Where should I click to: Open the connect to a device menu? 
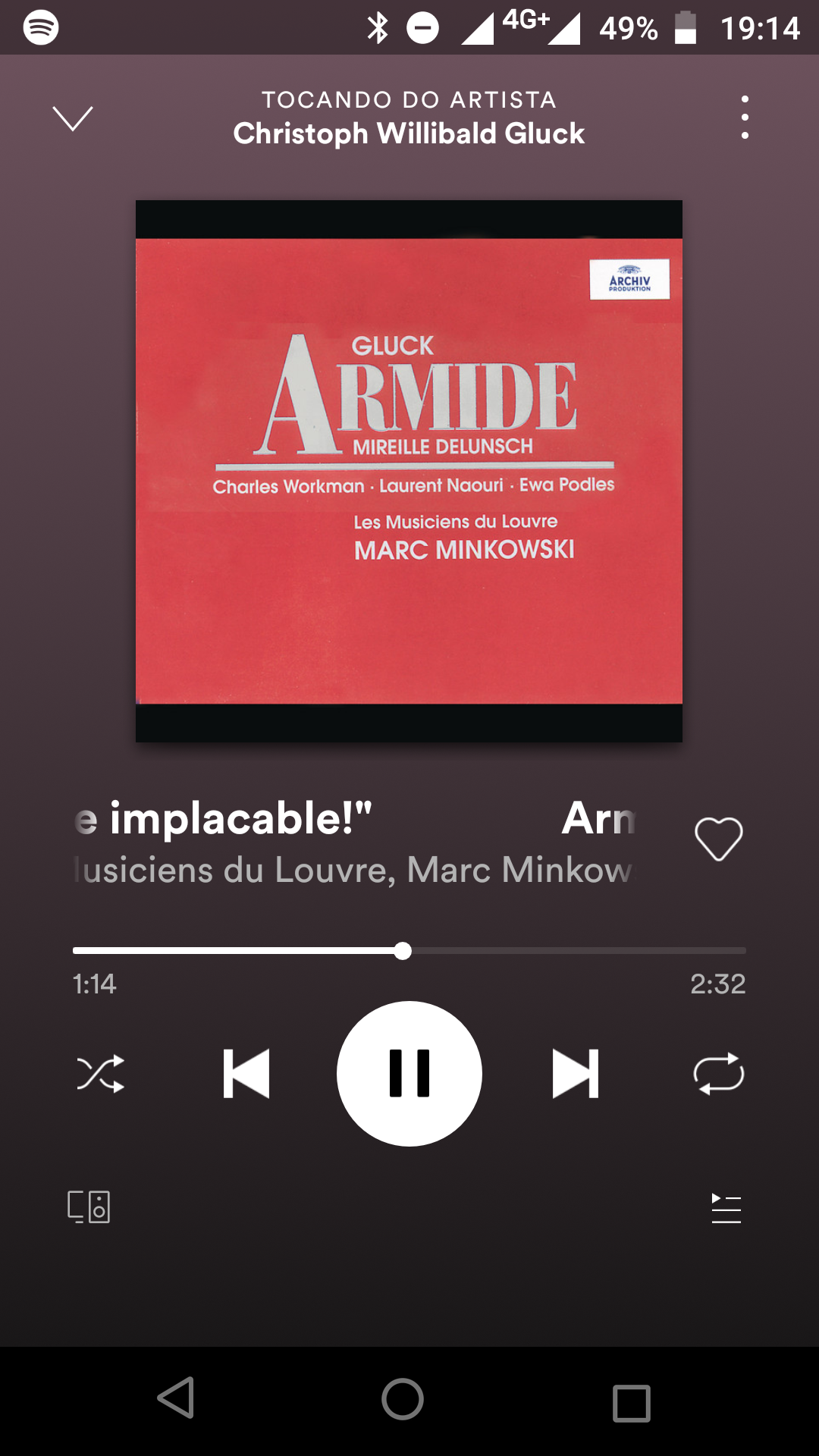coord(89,1207)
